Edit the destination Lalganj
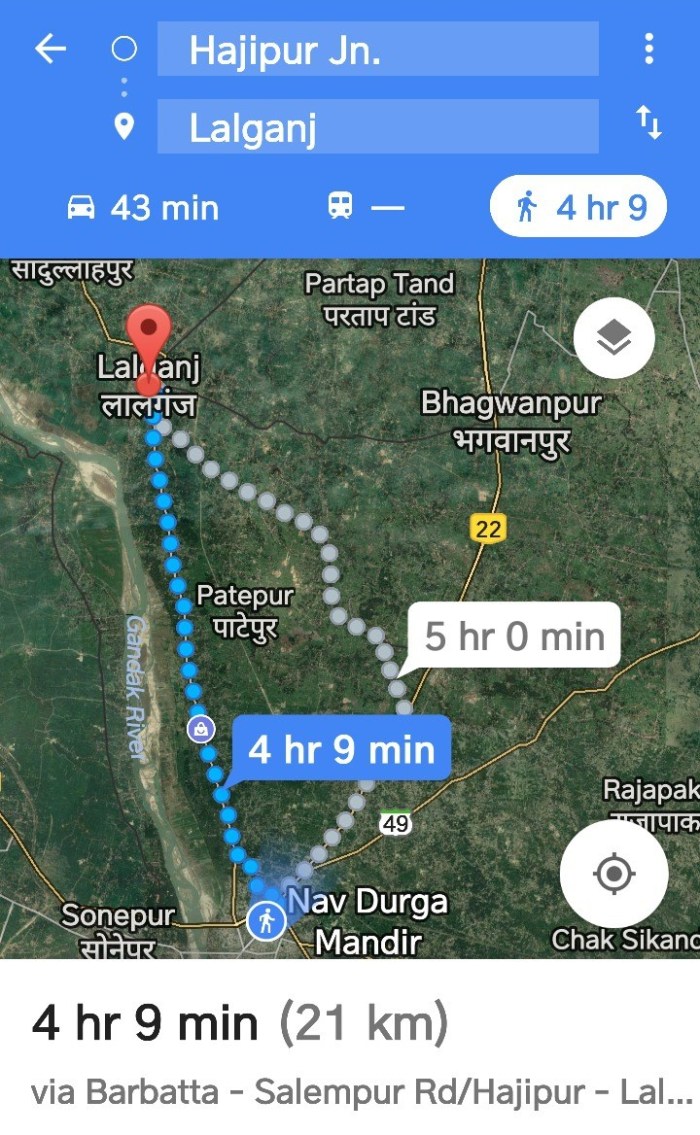Viewport: 700px width, 1135px height. [377, 127]
